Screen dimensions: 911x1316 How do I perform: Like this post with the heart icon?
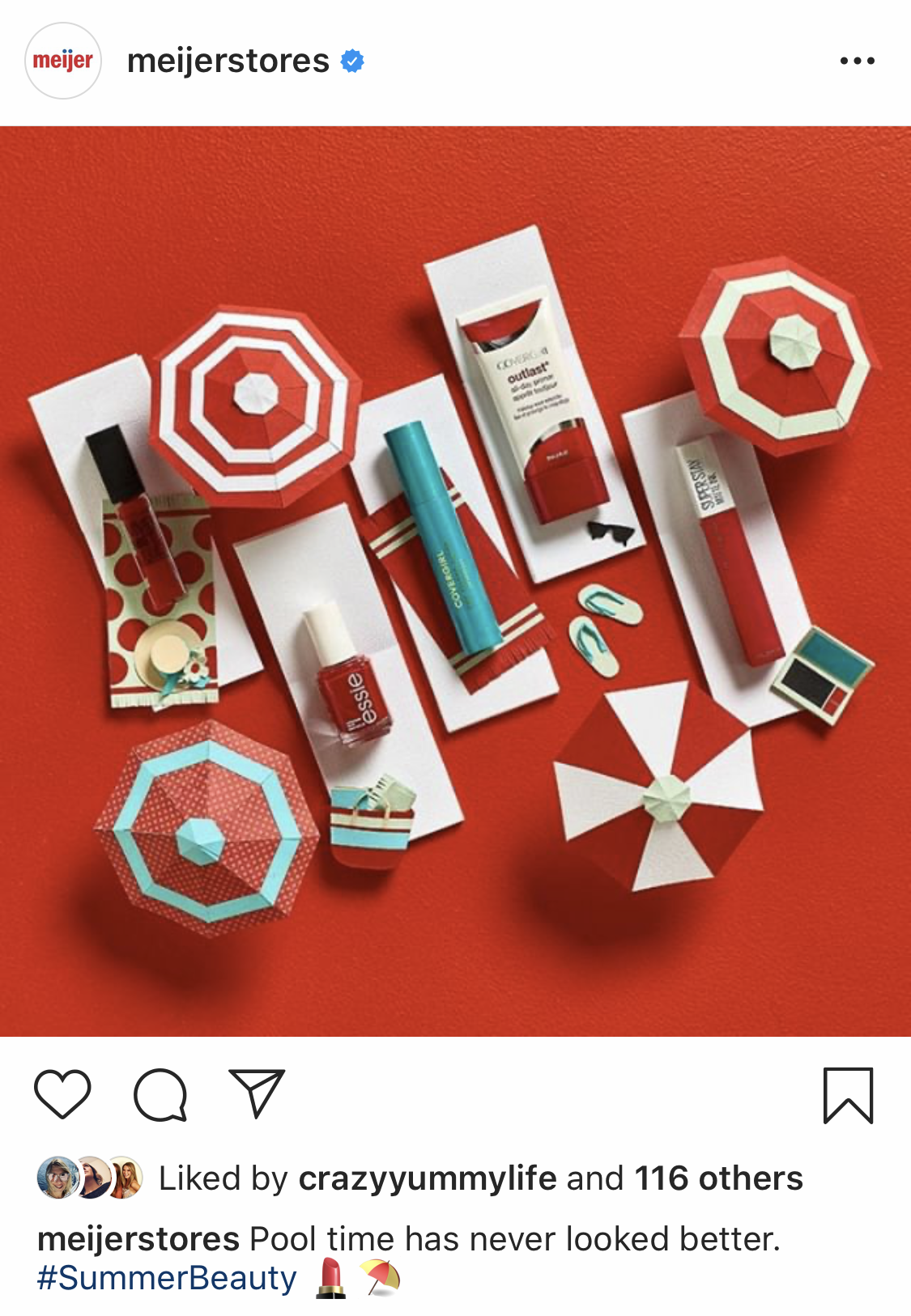coord(62,1094)
